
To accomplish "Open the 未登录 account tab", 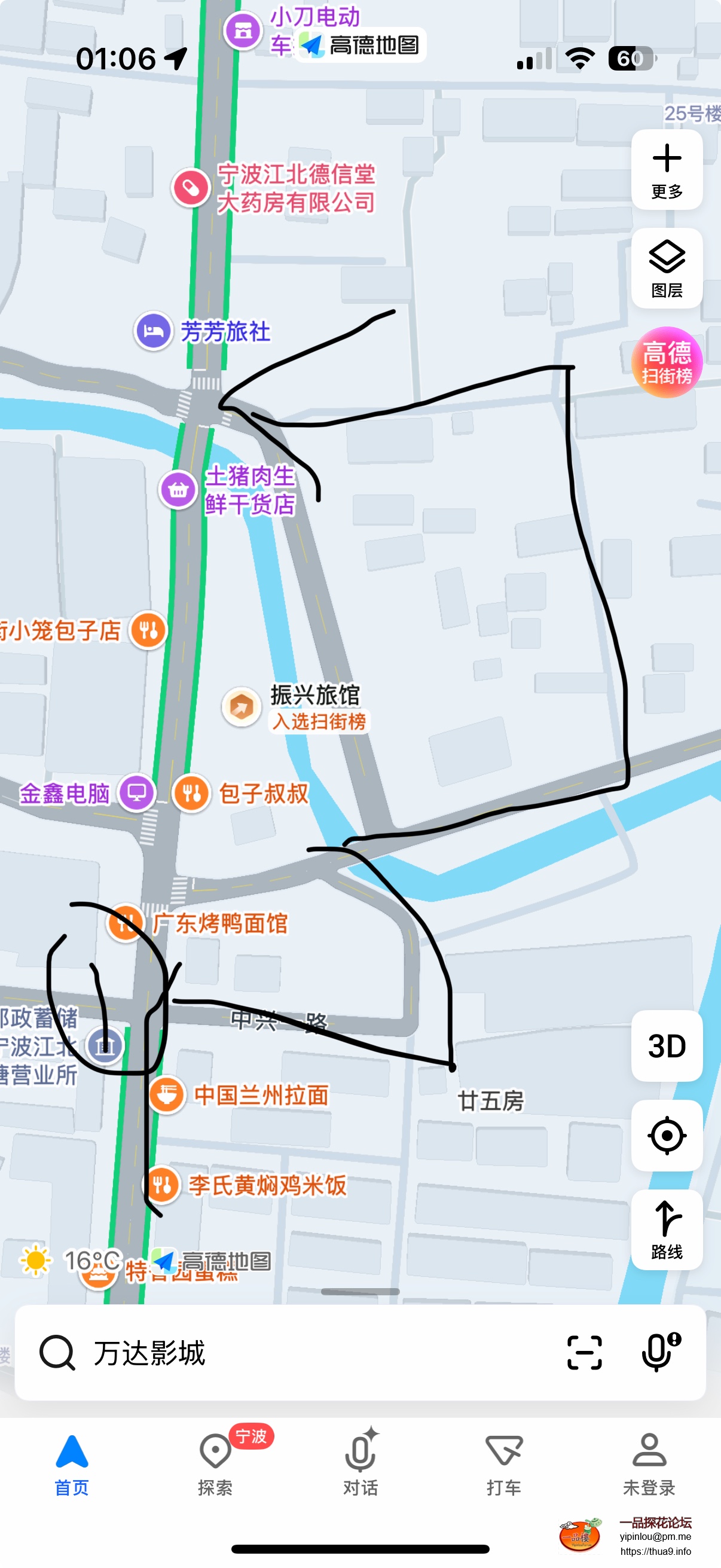I will point(649,1465).
